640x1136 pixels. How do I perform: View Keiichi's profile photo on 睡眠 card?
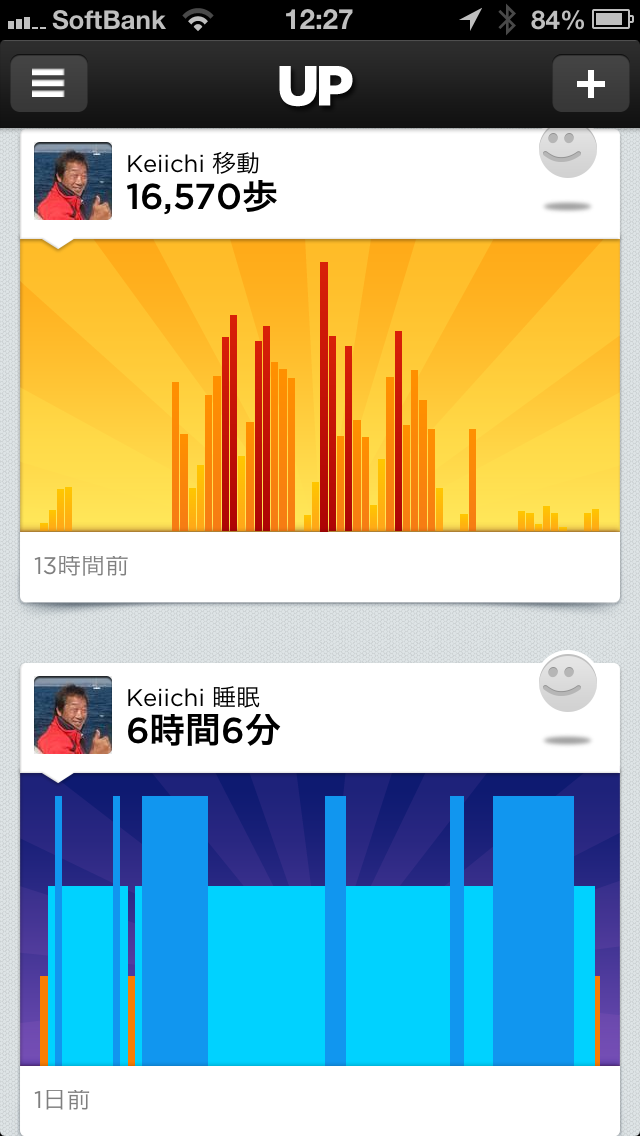coord(73,714)
